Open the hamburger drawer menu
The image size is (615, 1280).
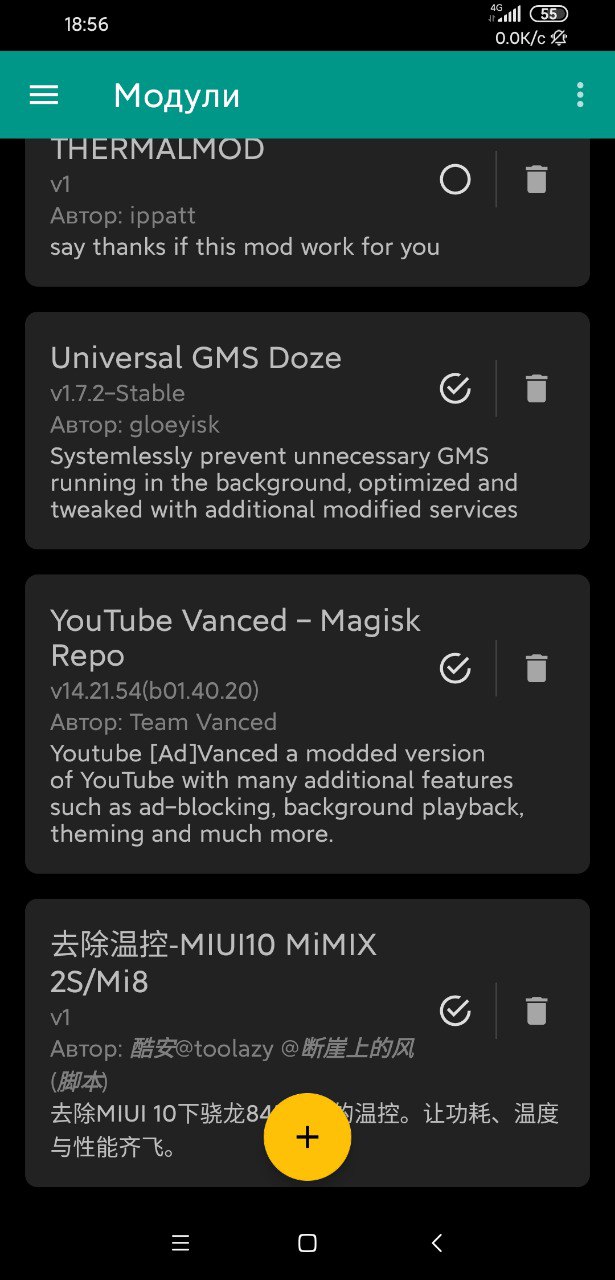(44, 95)
